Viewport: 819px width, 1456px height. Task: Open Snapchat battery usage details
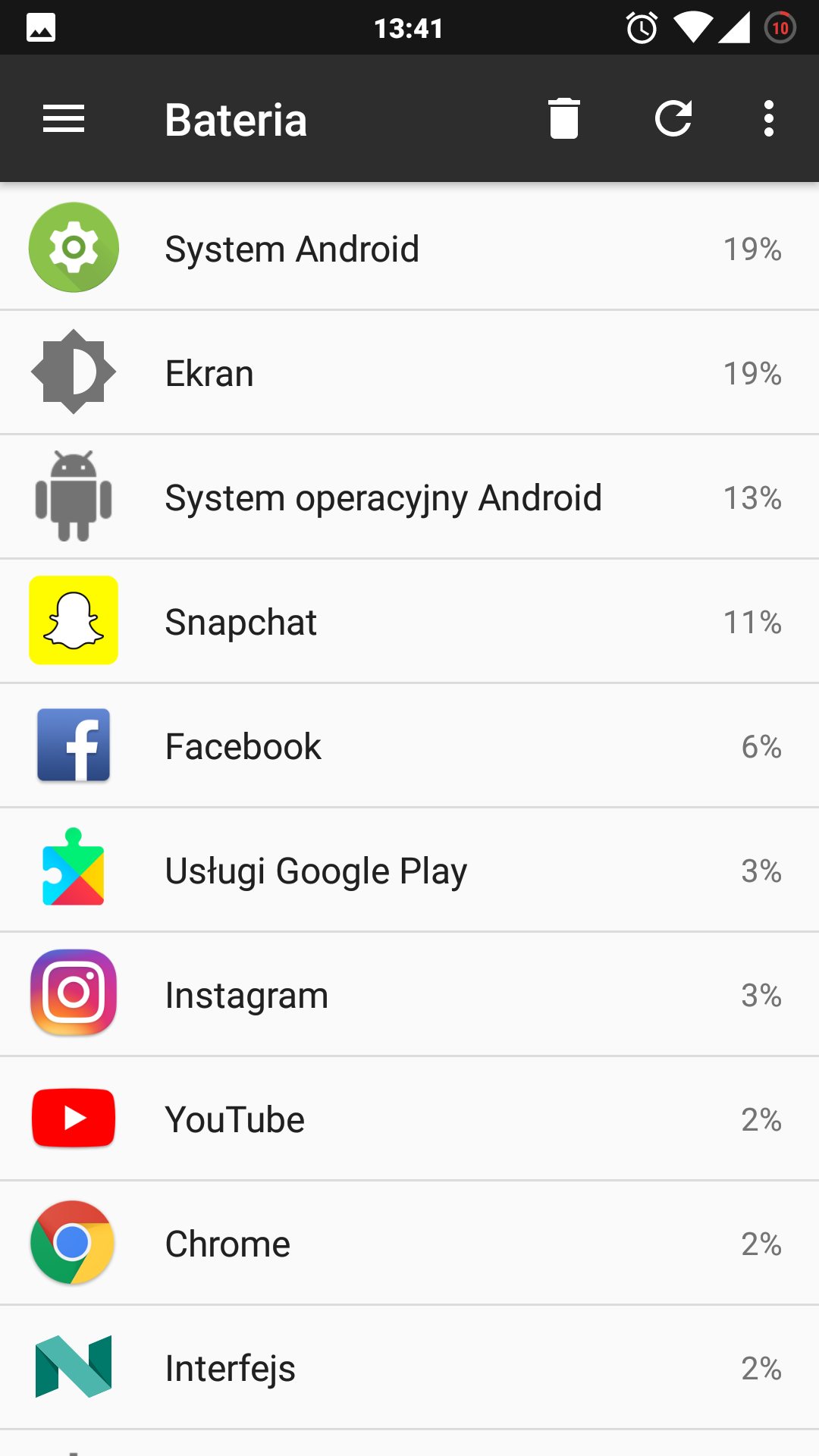[x=409, y=622]
